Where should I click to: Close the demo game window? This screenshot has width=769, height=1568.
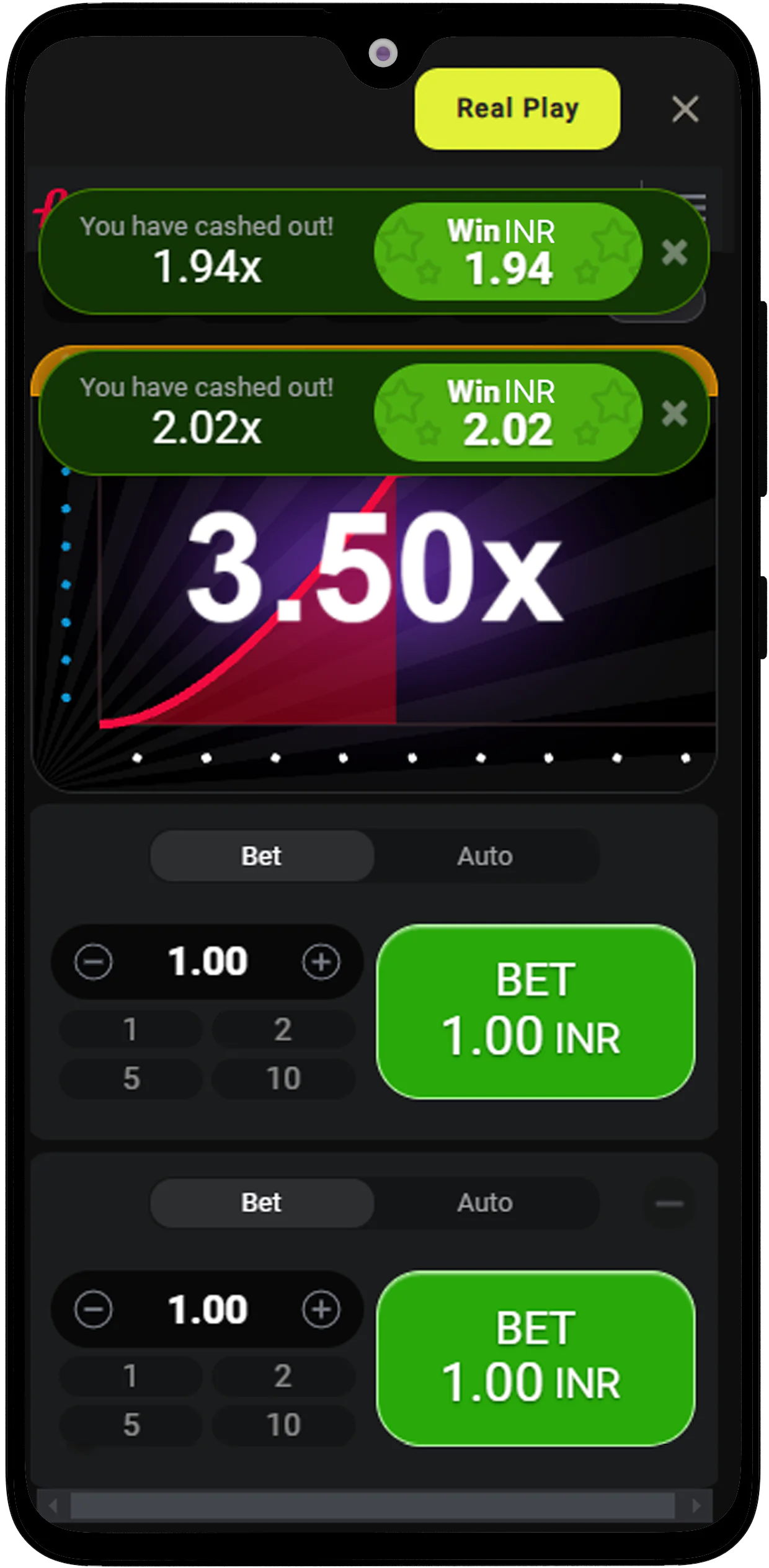(x=685, y=110)
